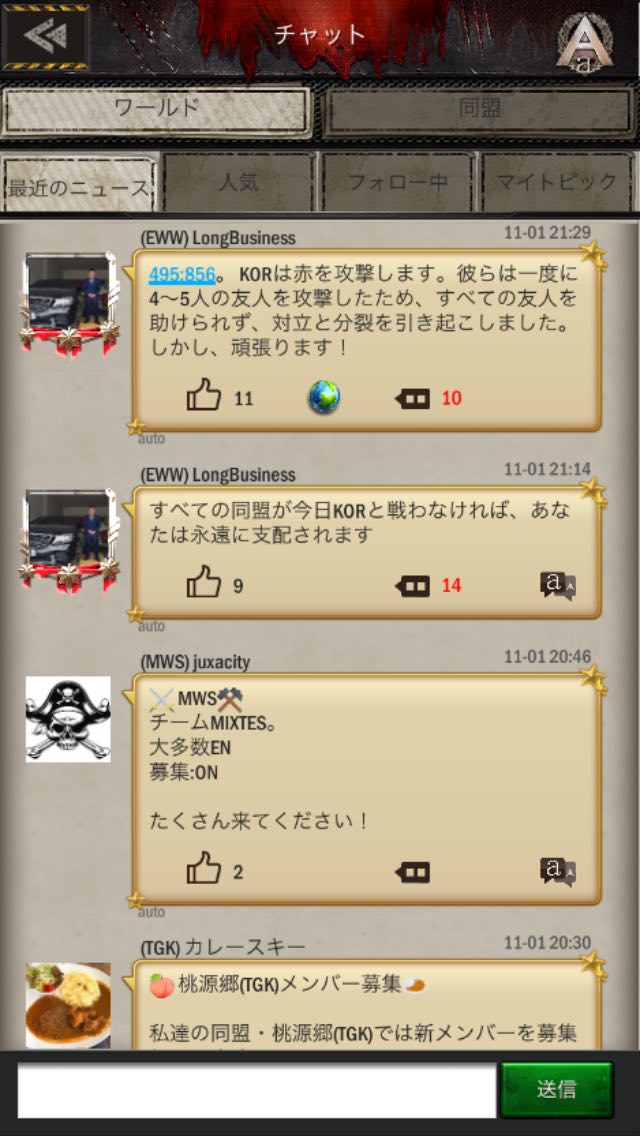
Task: Open the translation settings icon in header
Action: point(584,43)
